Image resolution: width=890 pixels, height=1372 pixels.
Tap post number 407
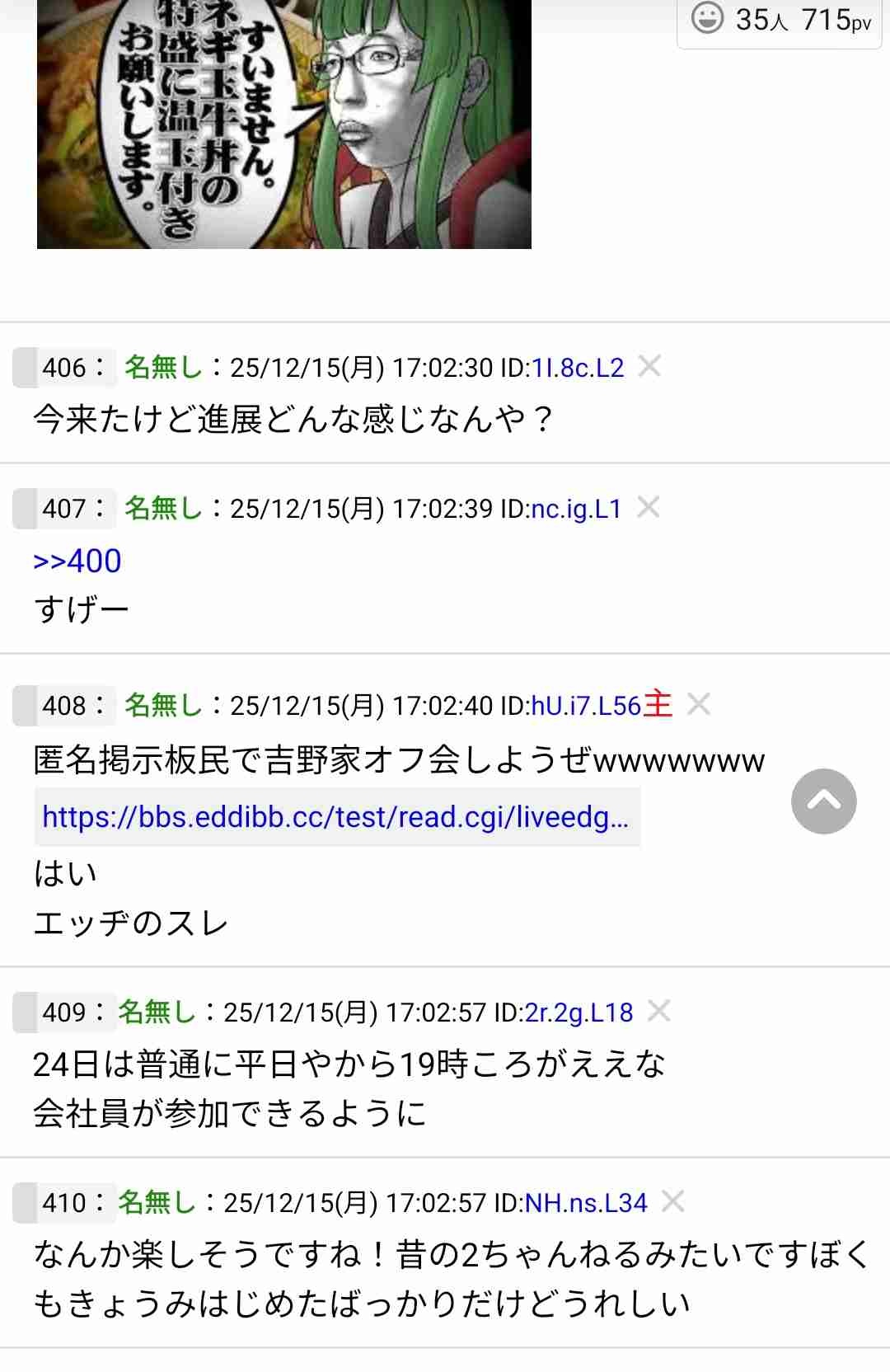[64, 509]
